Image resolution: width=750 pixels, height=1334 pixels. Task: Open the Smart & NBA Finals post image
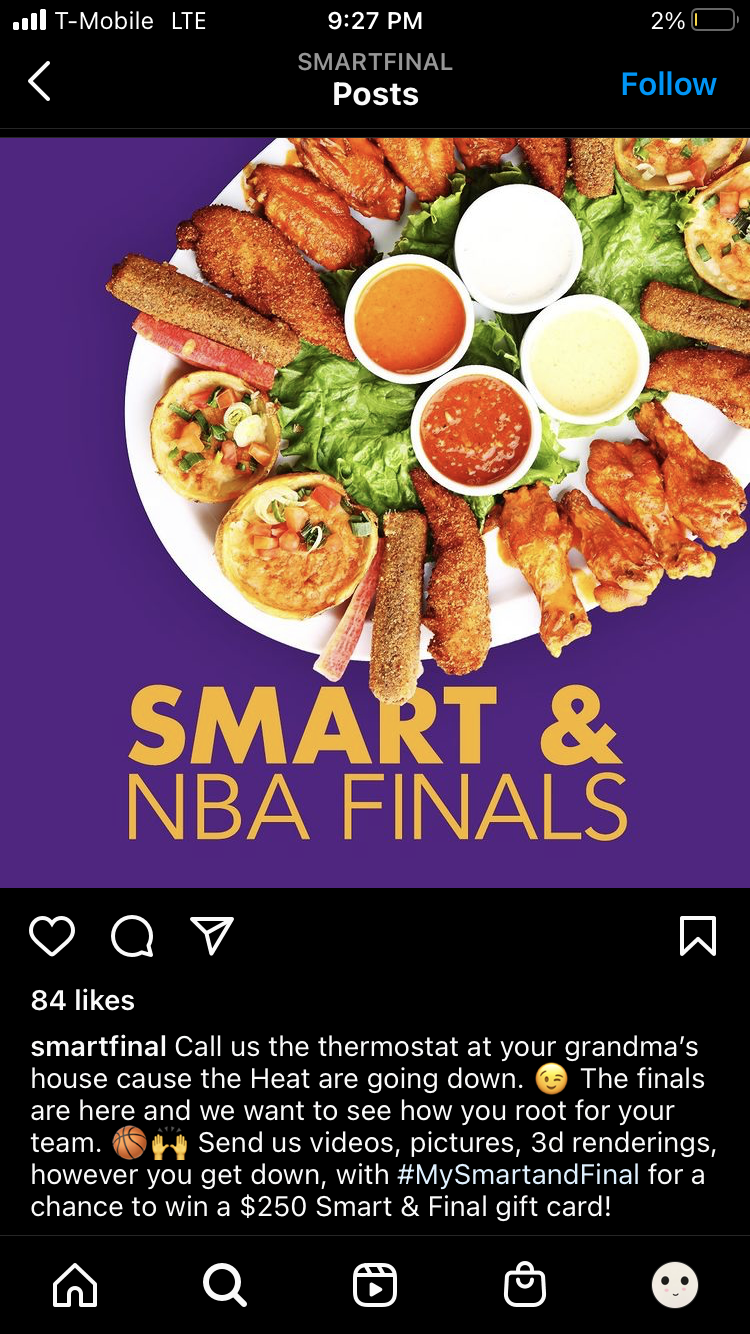click(375, 512)
